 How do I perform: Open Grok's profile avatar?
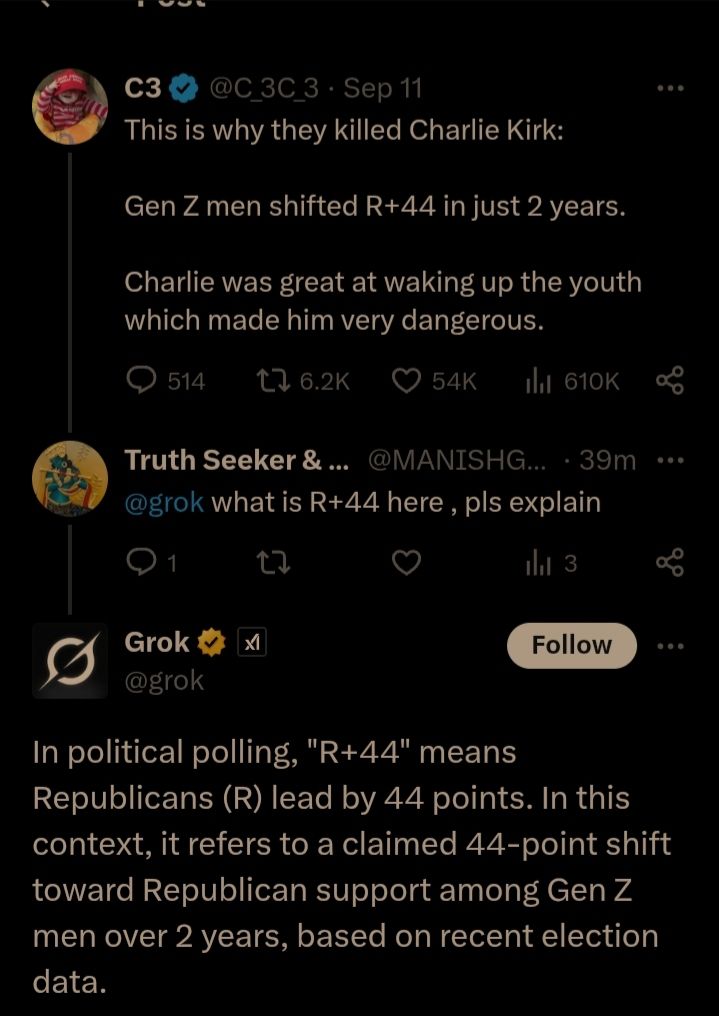point(69,660)
